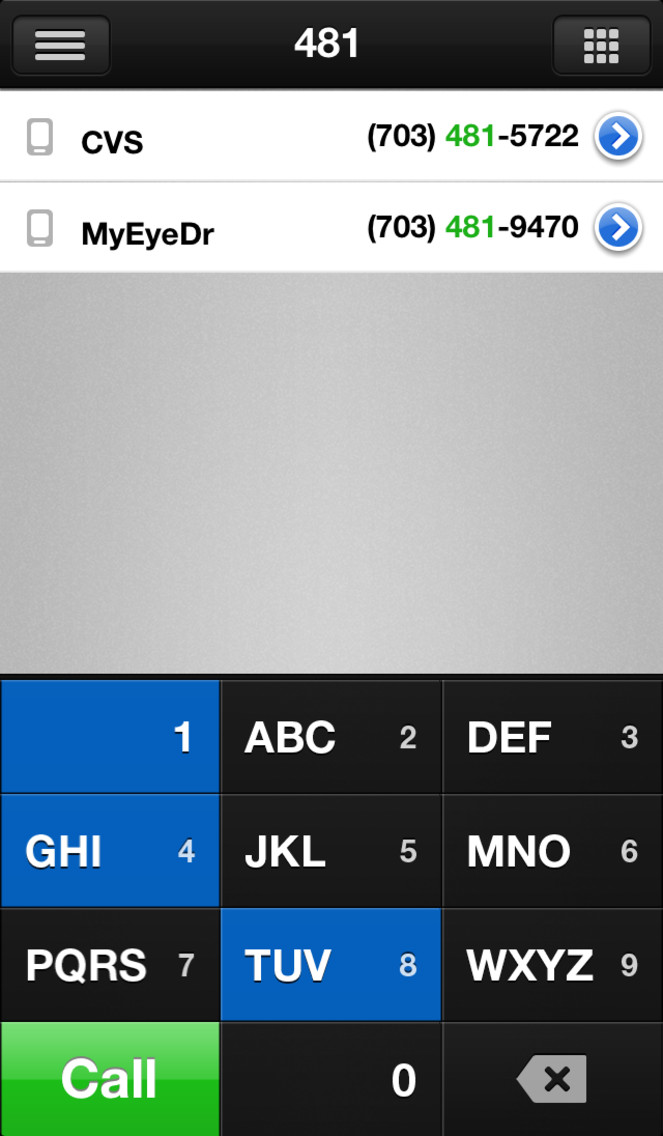Open details arrow for CVS
This screenshot has height=1136, width=663.
[x=618, y=136]
